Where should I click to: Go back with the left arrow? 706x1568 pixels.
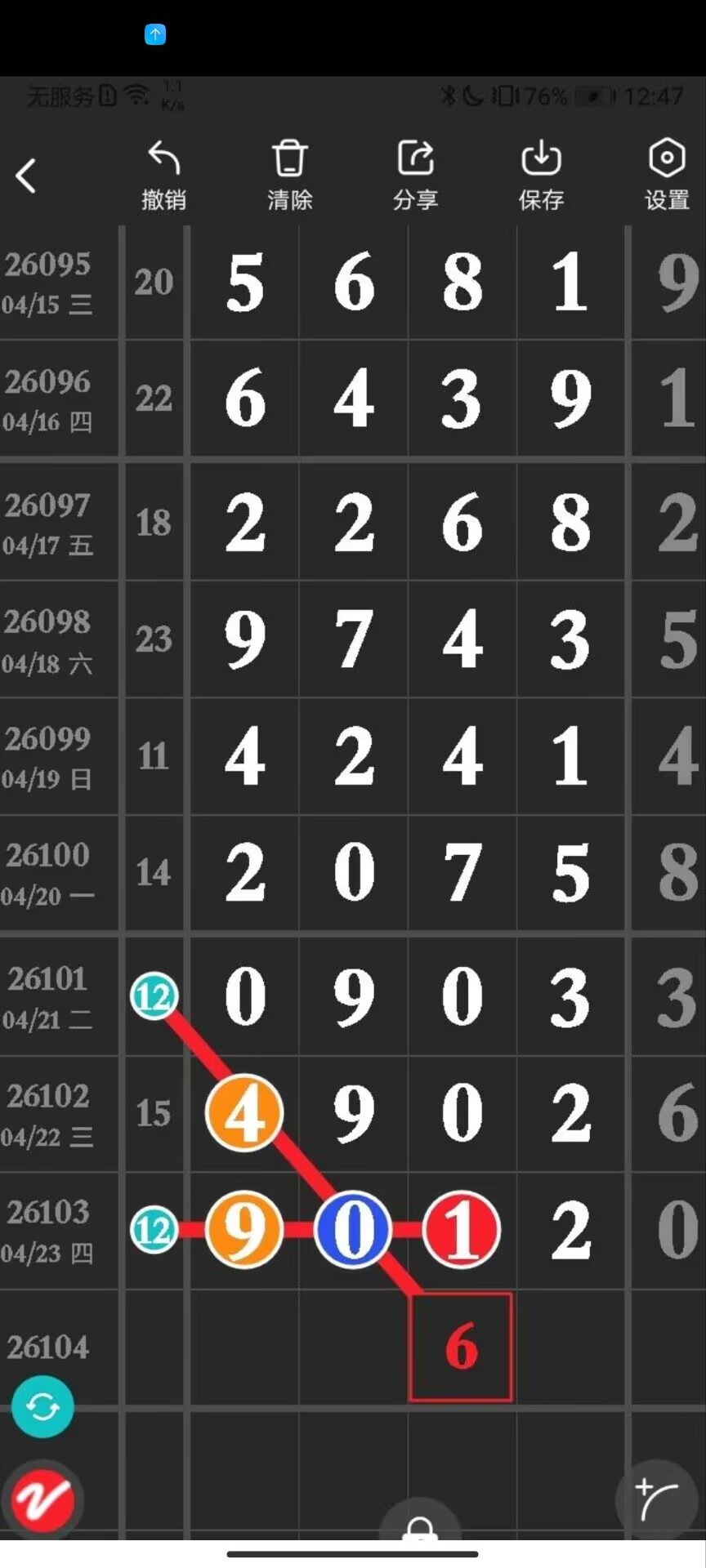tap(26, 176)
